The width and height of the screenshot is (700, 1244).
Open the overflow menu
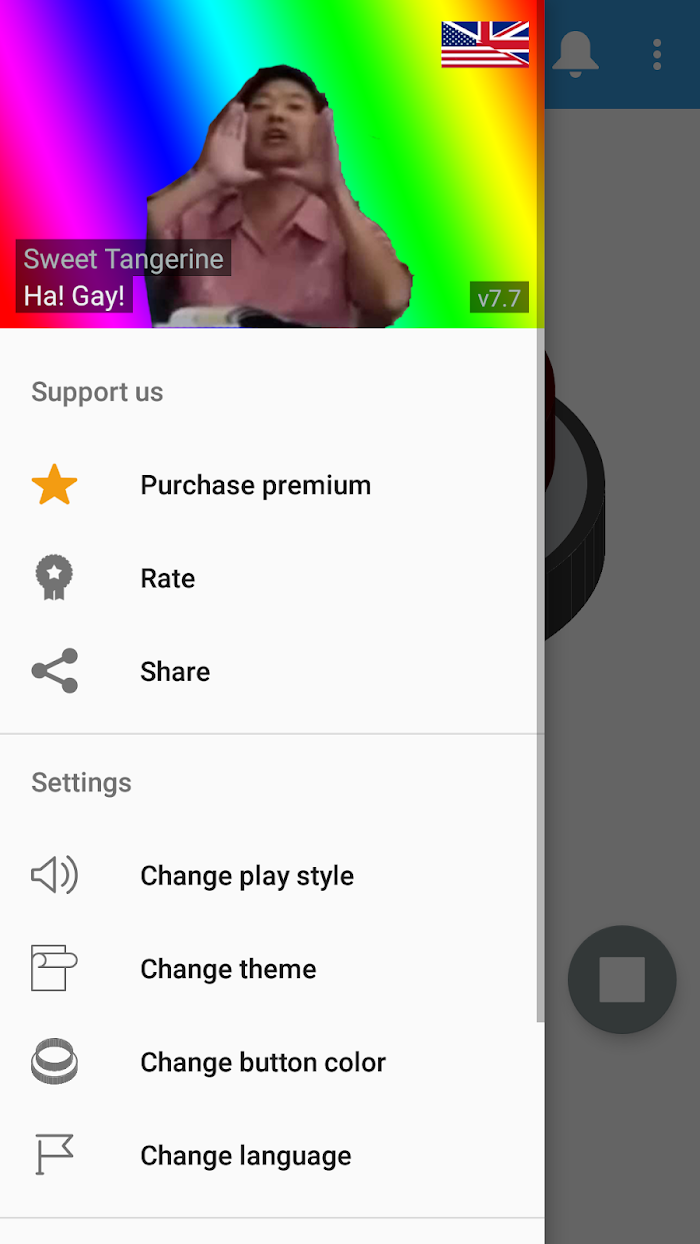657,54
